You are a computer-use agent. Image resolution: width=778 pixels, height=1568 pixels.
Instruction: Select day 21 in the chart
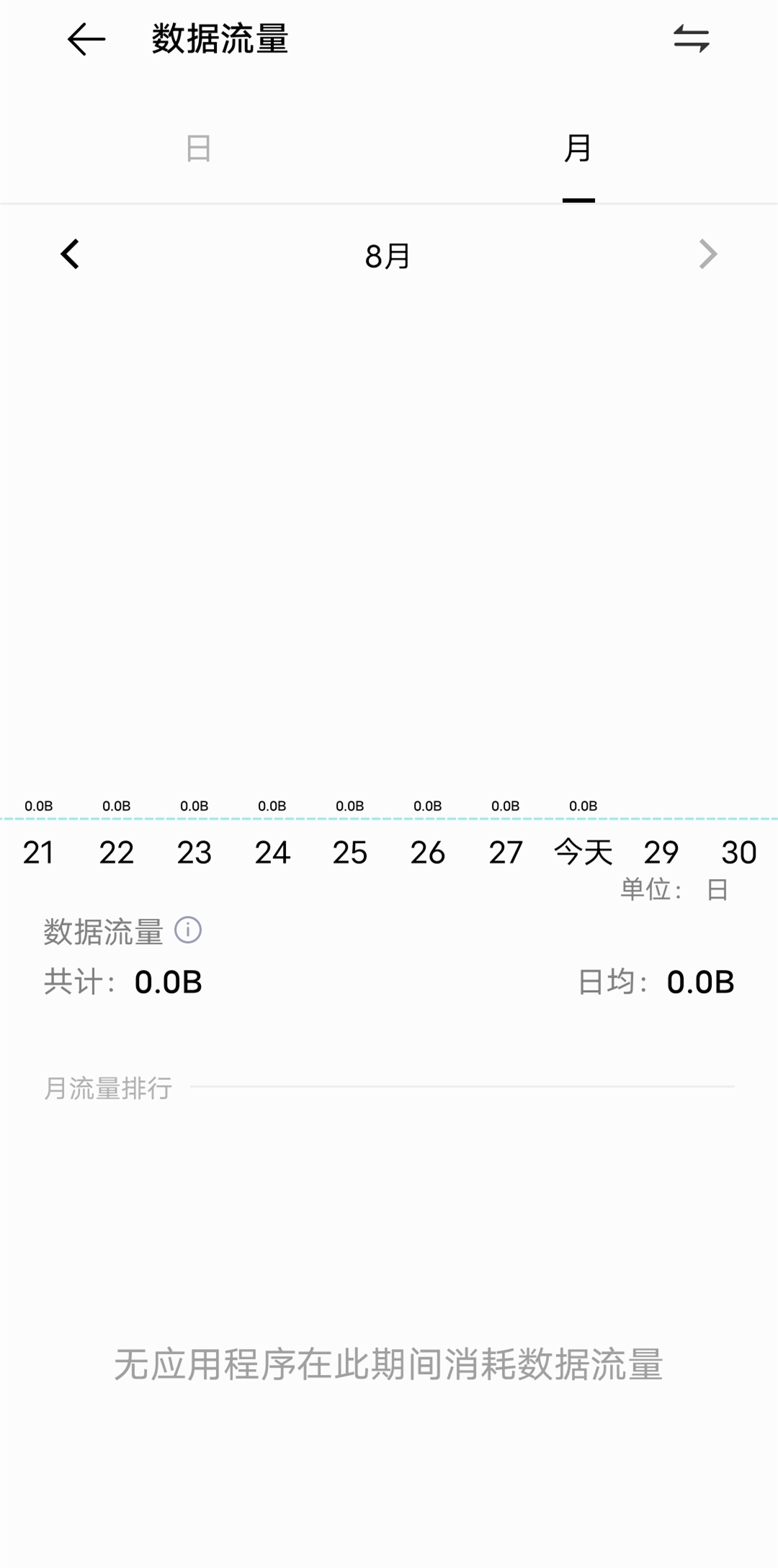[x=39, y=852]
